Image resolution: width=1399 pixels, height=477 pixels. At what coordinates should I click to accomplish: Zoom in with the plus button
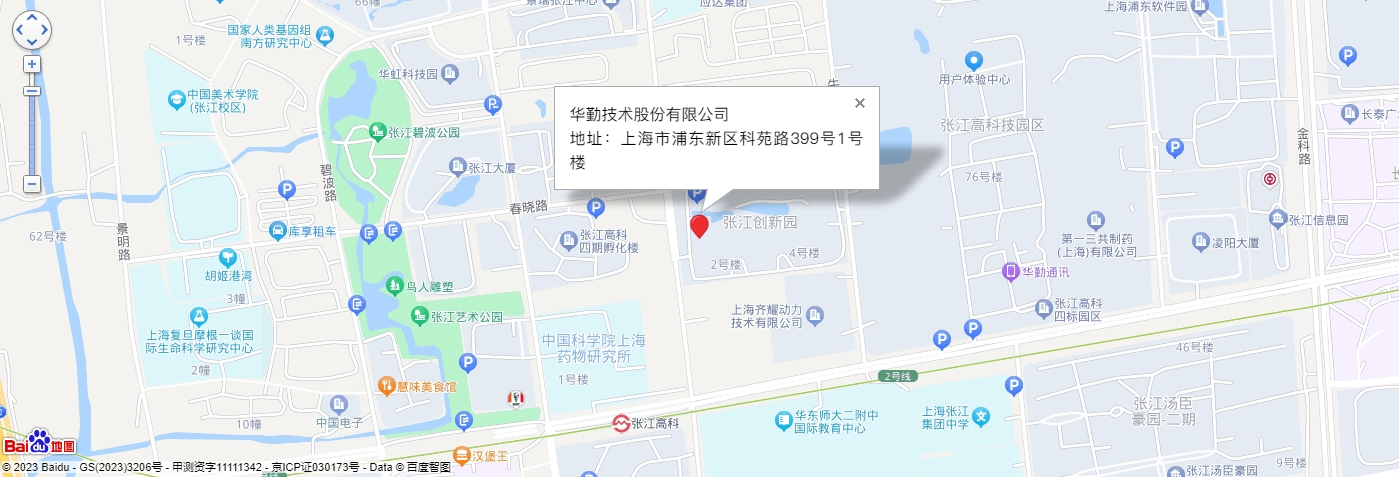tap(32, 64)
